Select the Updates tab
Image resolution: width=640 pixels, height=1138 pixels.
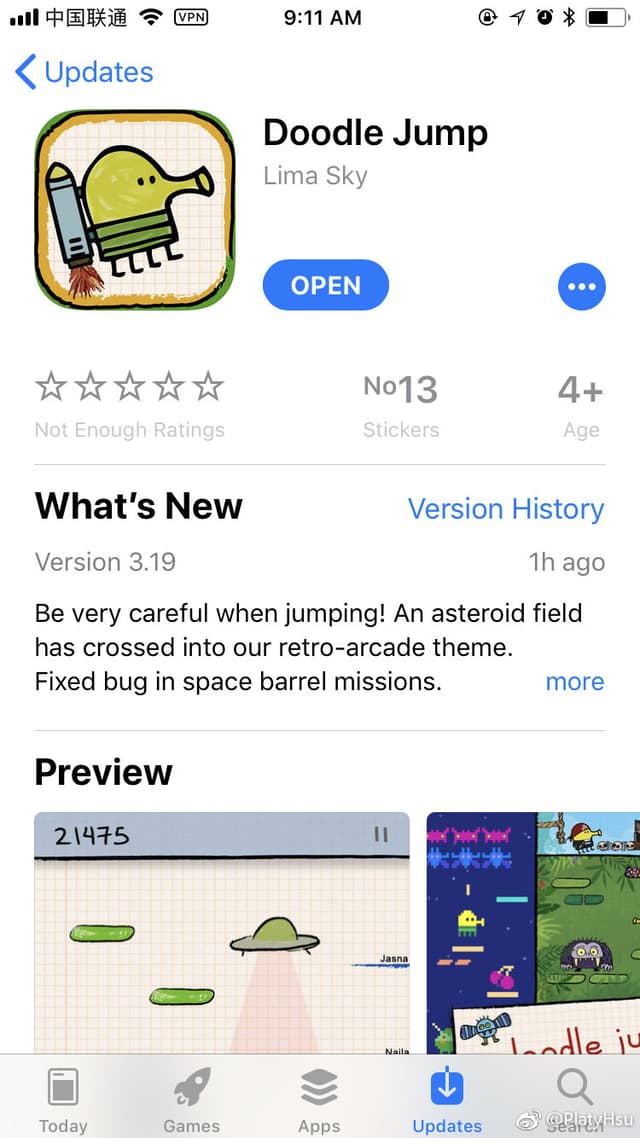pos(447,1098)
